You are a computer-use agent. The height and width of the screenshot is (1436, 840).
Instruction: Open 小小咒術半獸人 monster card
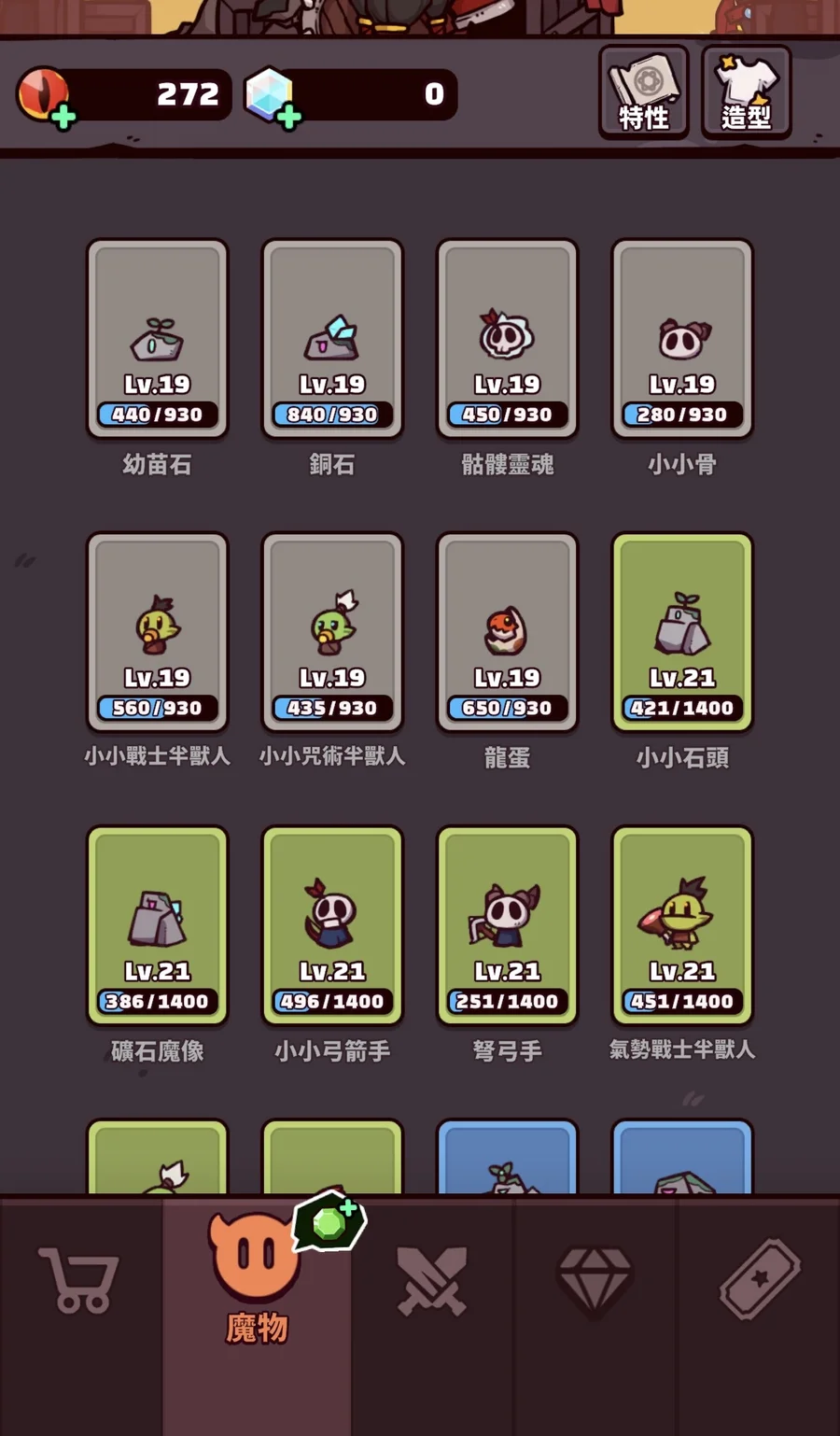tap(332, 633)
